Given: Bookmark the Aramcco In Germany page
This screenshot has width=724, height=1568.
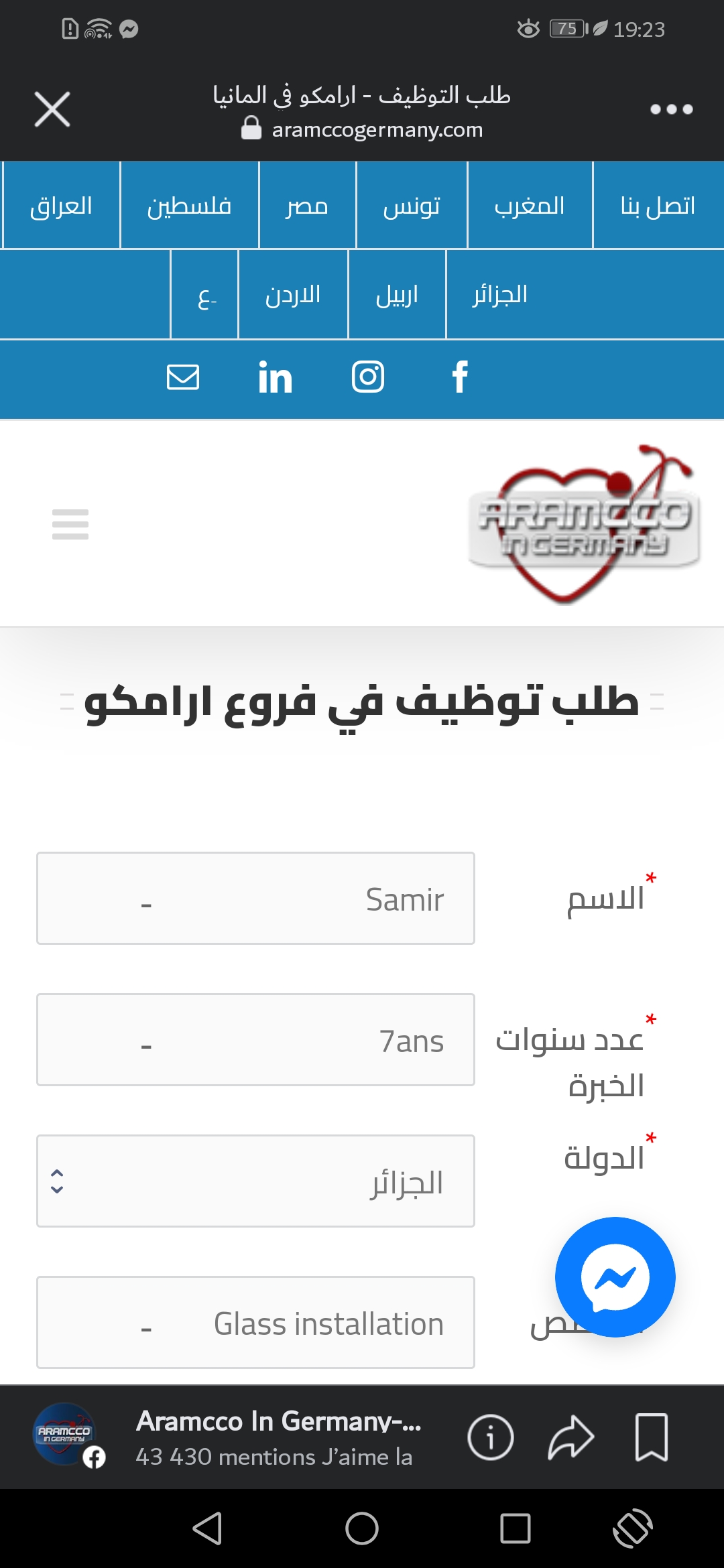Looking at the screenshot, I should pos(652,1437).
